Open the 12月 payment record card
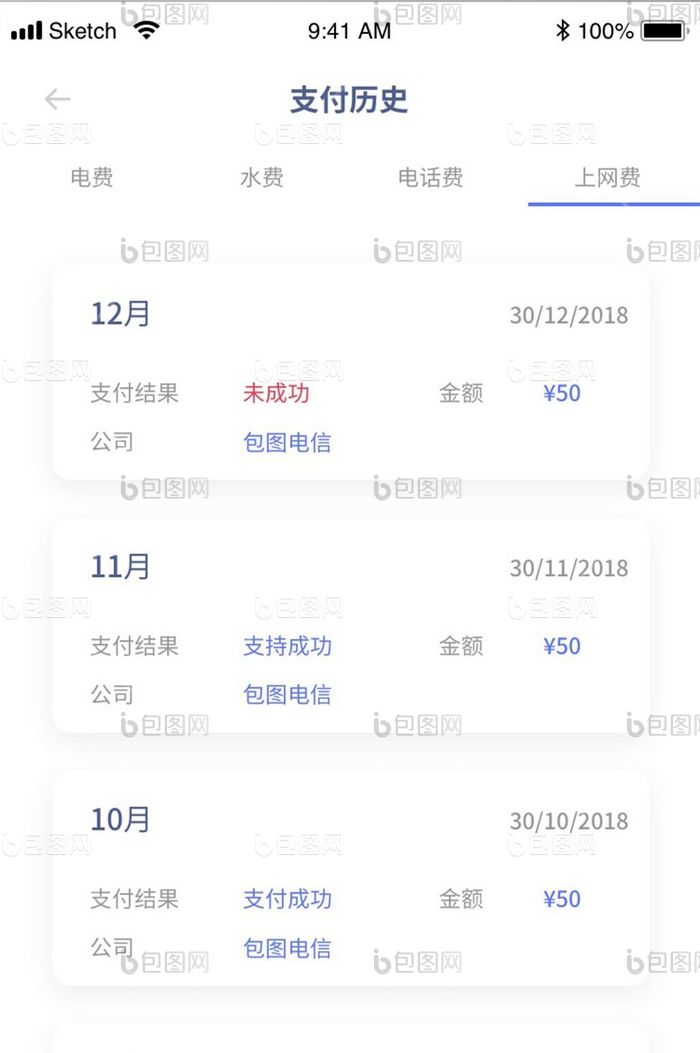This screenshot has width=700, height=1053. pyautogui.click(x=350, y=372)
